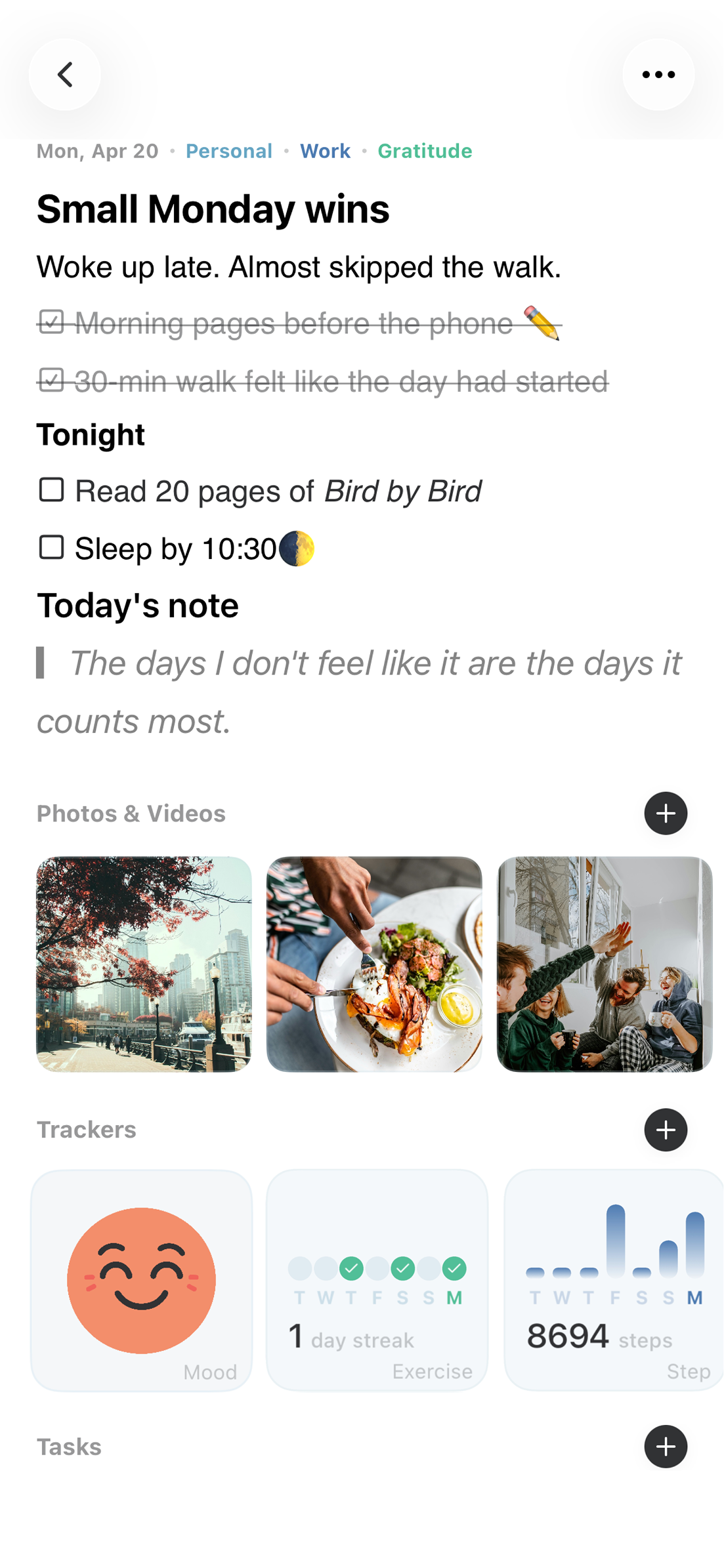724x1568 pixels.
Task: Add a new tracker
Action: point(665,1130)
